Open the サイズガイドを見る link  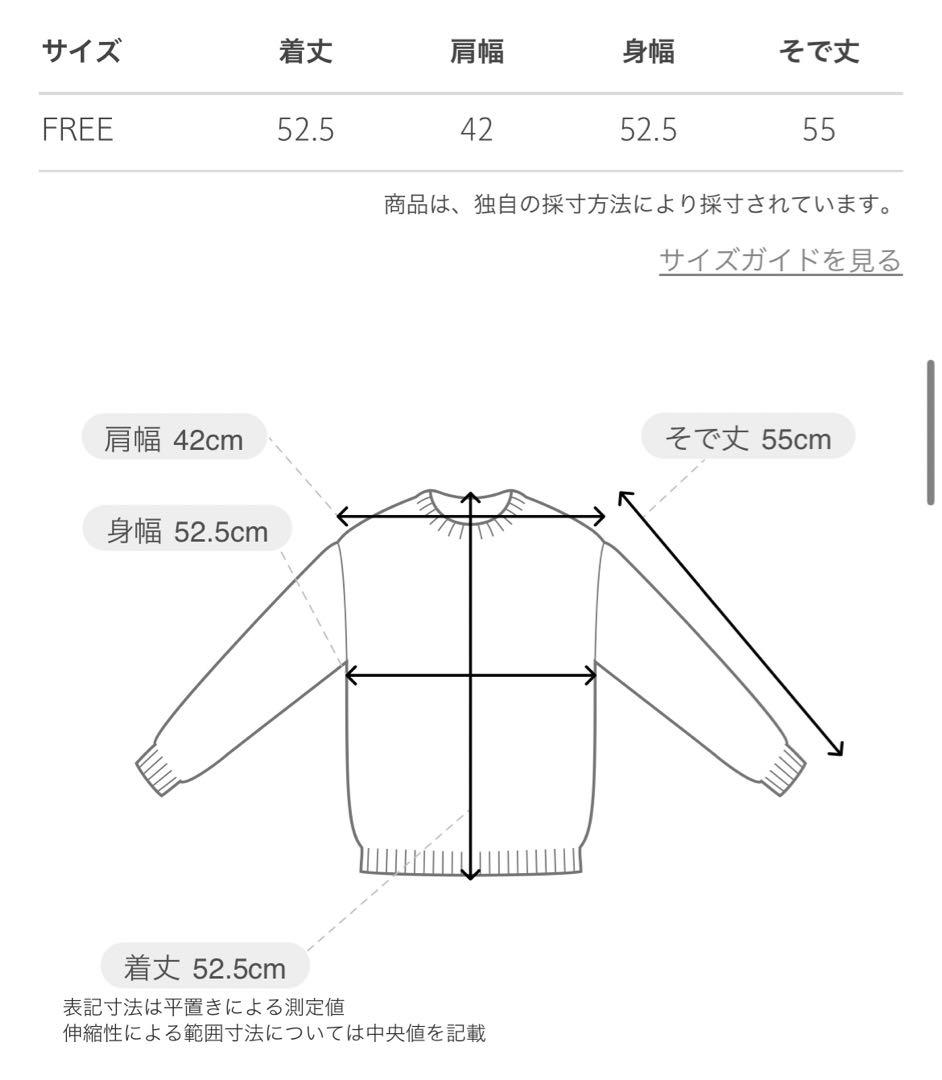pyautogui.click(x=780, y=260)
